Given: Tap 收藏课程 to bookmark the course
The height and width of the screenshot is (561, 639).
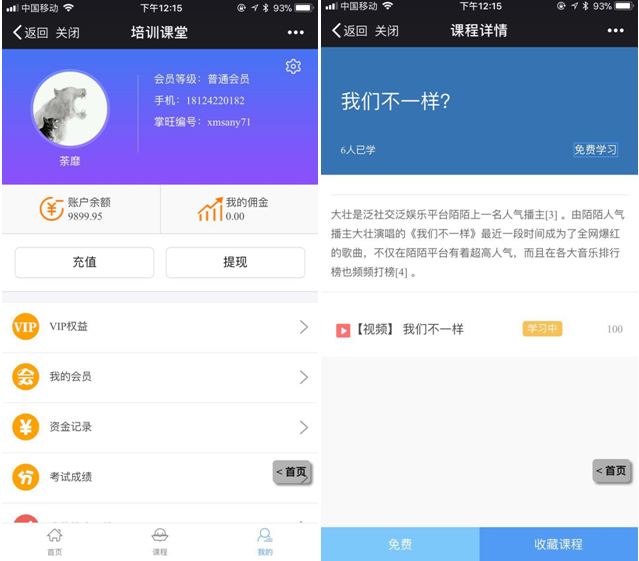Looking at the screenshot, I should pyautogui.click(x=558, y=544).
